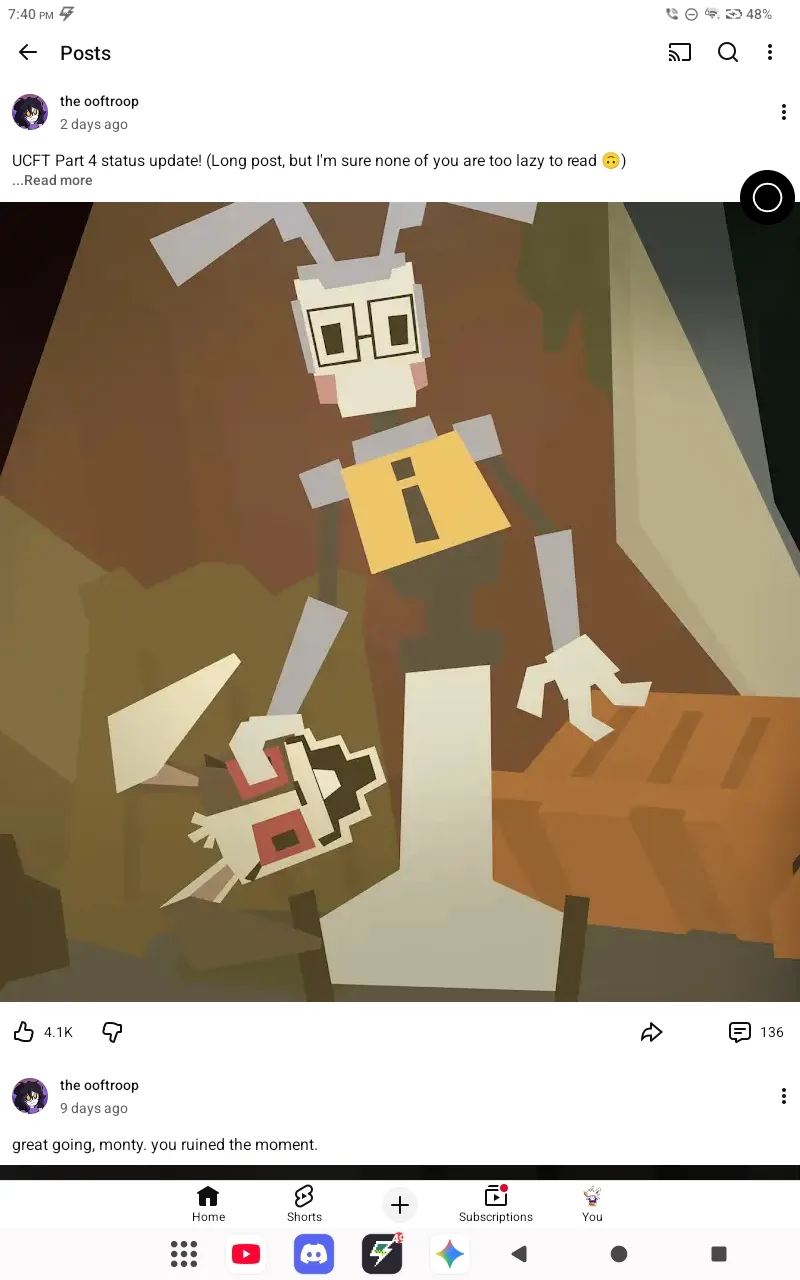Tap the system back navigation button
Image resolution: width=800 pixels, height=1280 pixels.
(x=518, y=1254)
